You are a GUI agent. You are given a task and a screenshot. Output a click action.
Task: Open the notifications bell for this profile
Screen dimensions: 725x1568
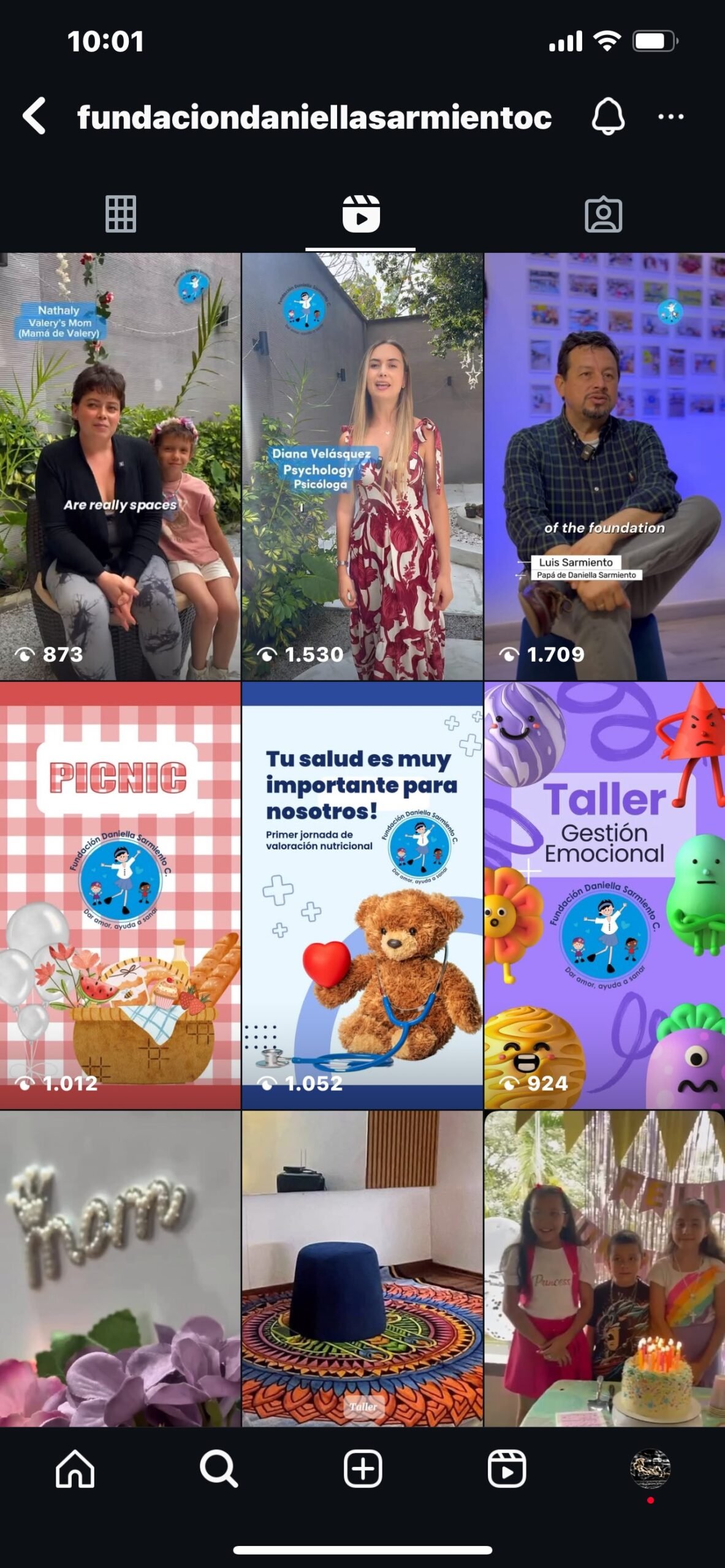pyautogui.click(x=607, y=116)
